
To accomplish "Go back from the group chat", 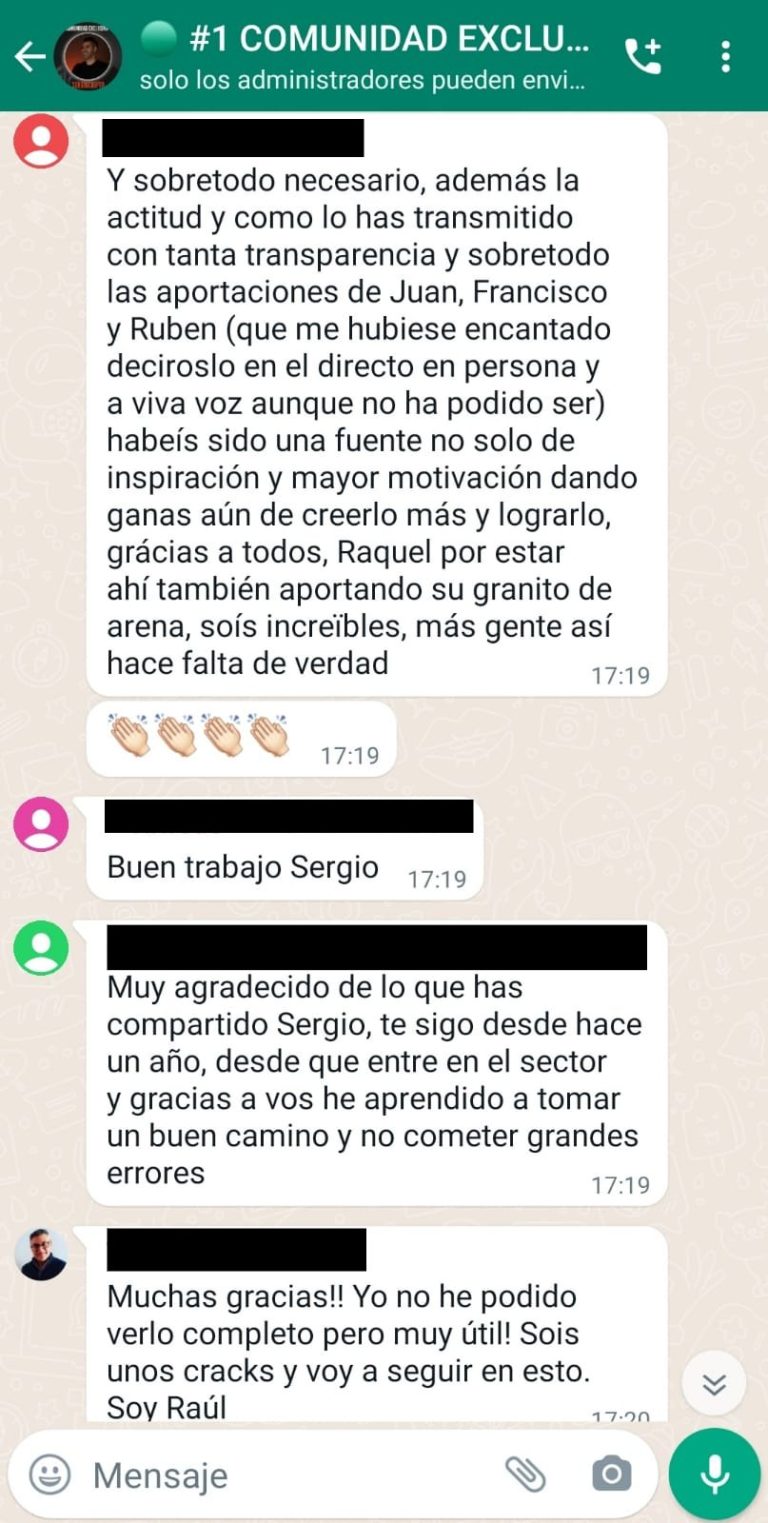I will coord(28,56).
